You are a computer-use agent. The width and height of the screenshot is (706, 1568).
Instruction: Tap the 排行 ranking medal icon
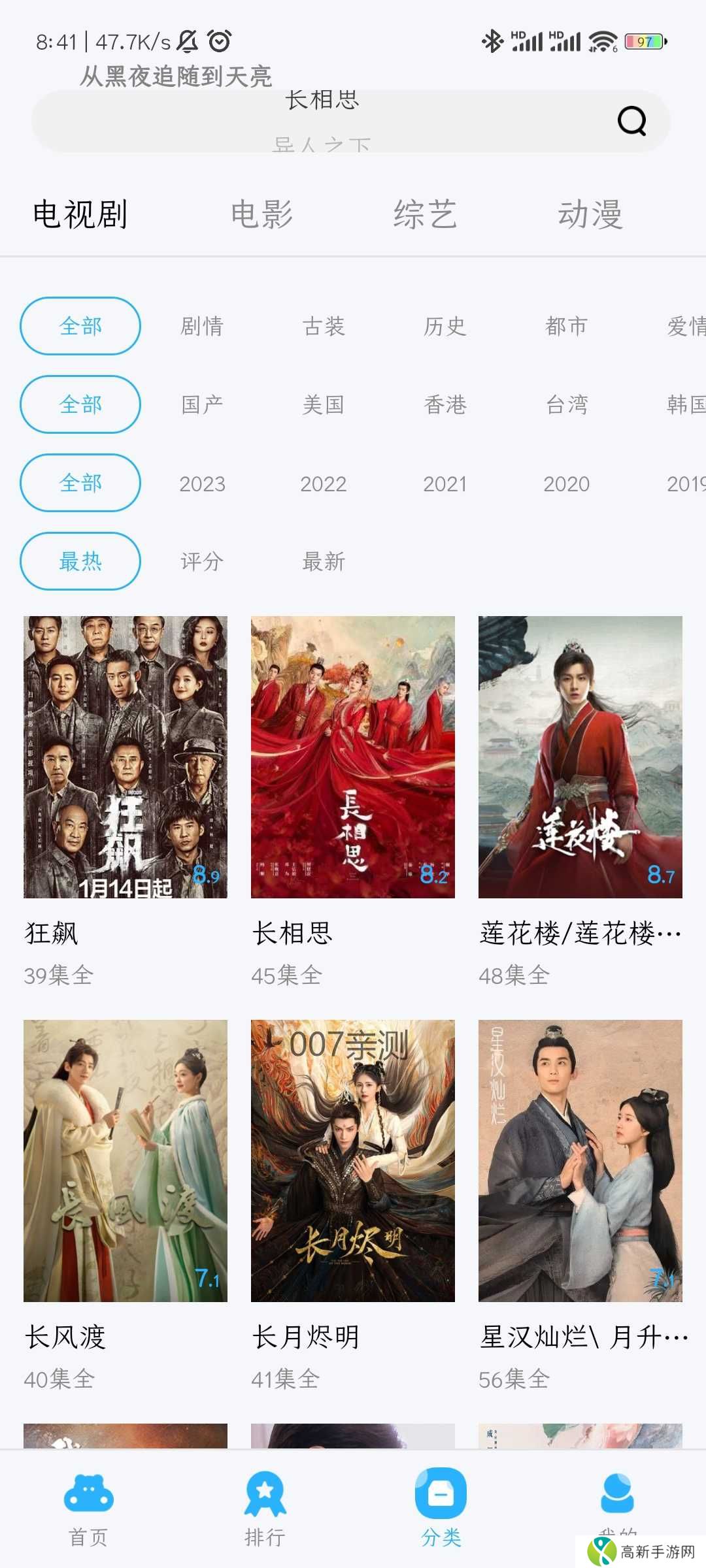(x=263, y=1494)
